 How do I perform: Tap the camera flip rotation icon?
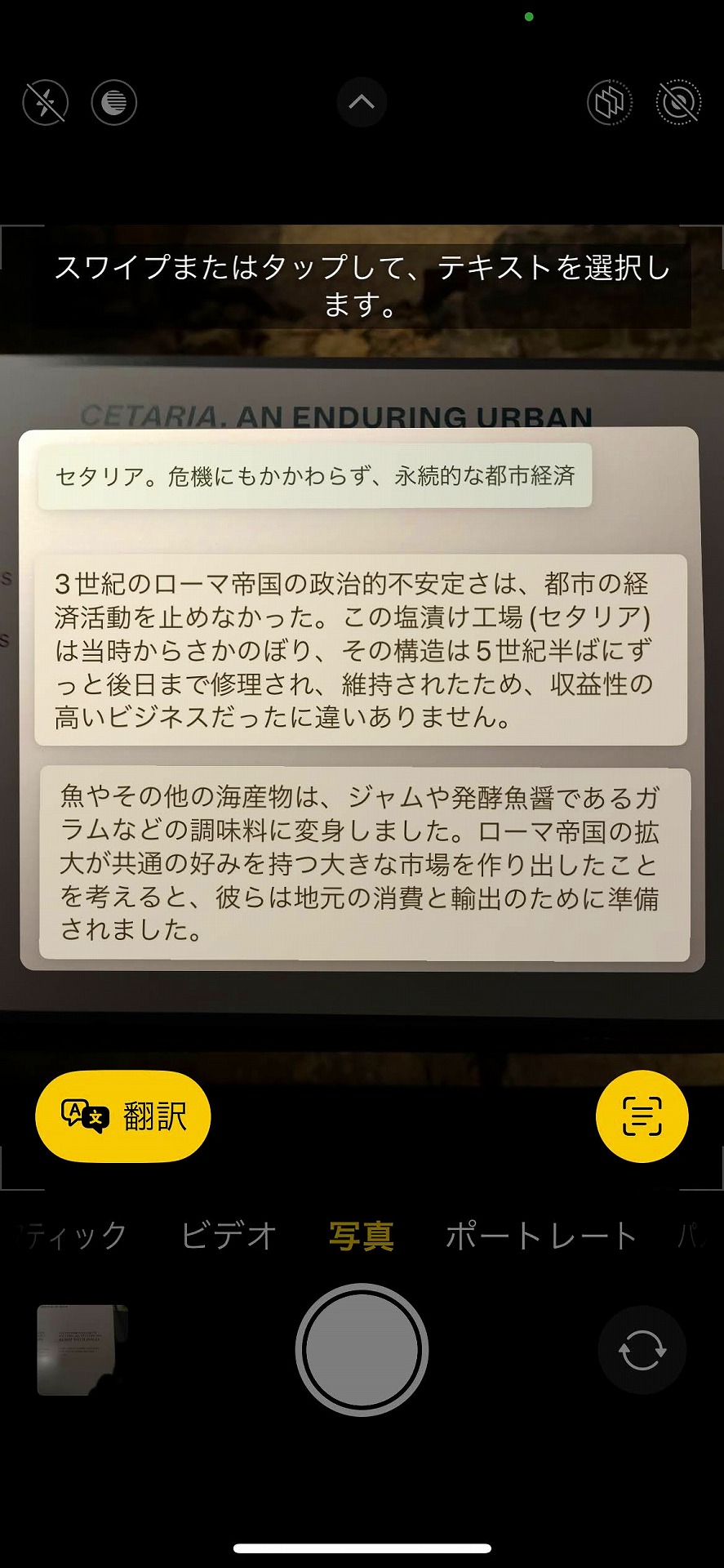pyautogui.click(x=642, y=1351)
